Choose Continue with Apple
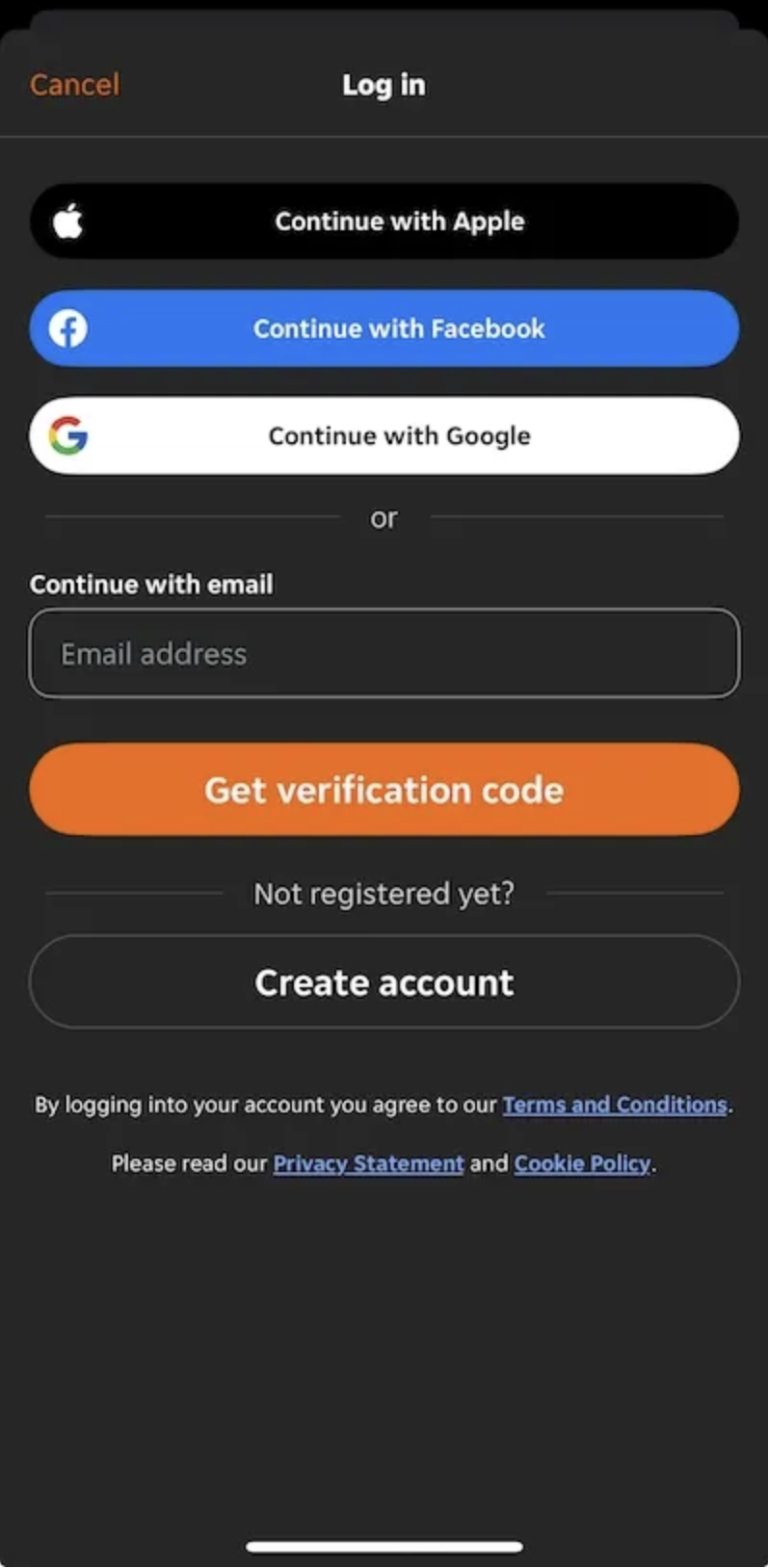Viewport: 768px width, 1568px height. (384, 221)
